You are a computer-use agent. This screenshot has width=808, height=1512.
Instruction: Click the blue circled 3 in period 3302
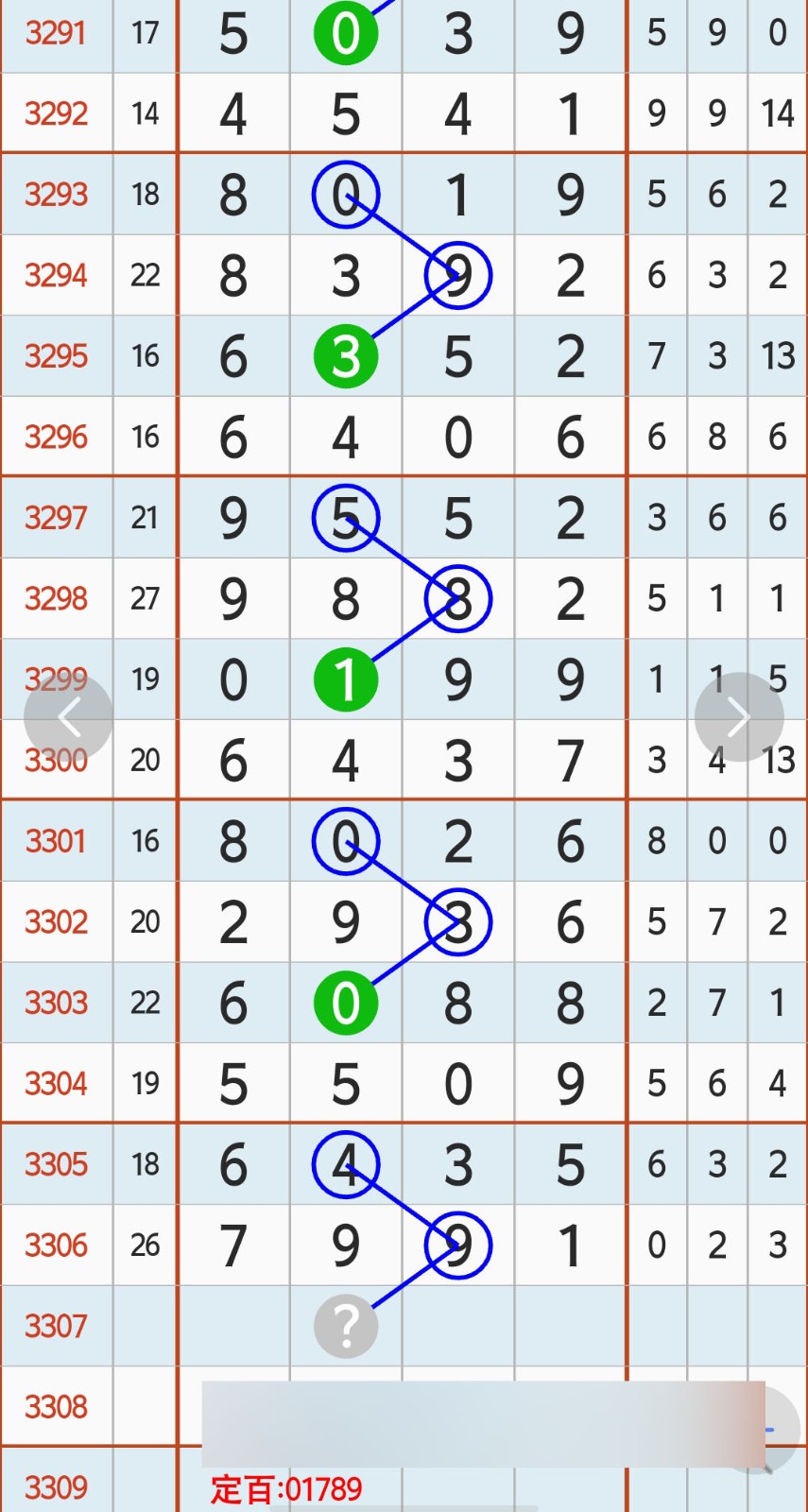click(x=458, y=921)
